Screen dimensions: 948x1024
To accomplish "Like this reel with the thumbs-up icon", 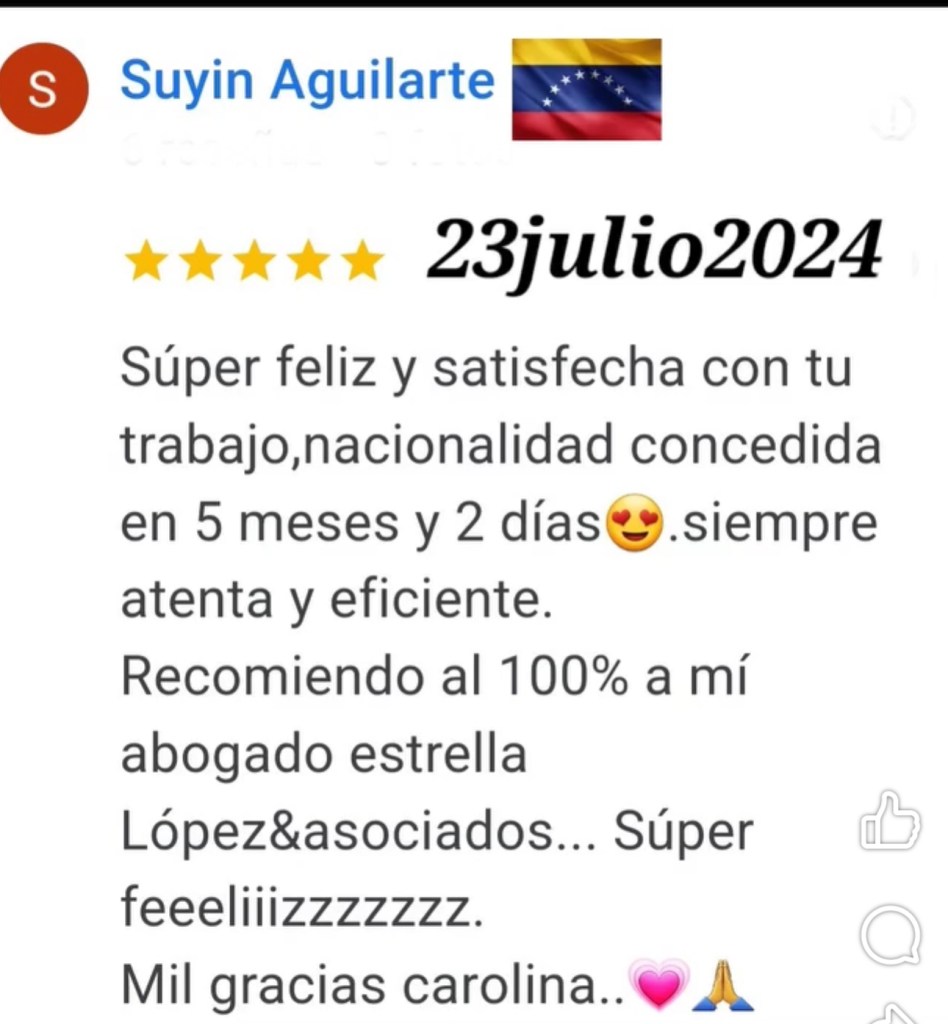I will (x=889, y=821).
